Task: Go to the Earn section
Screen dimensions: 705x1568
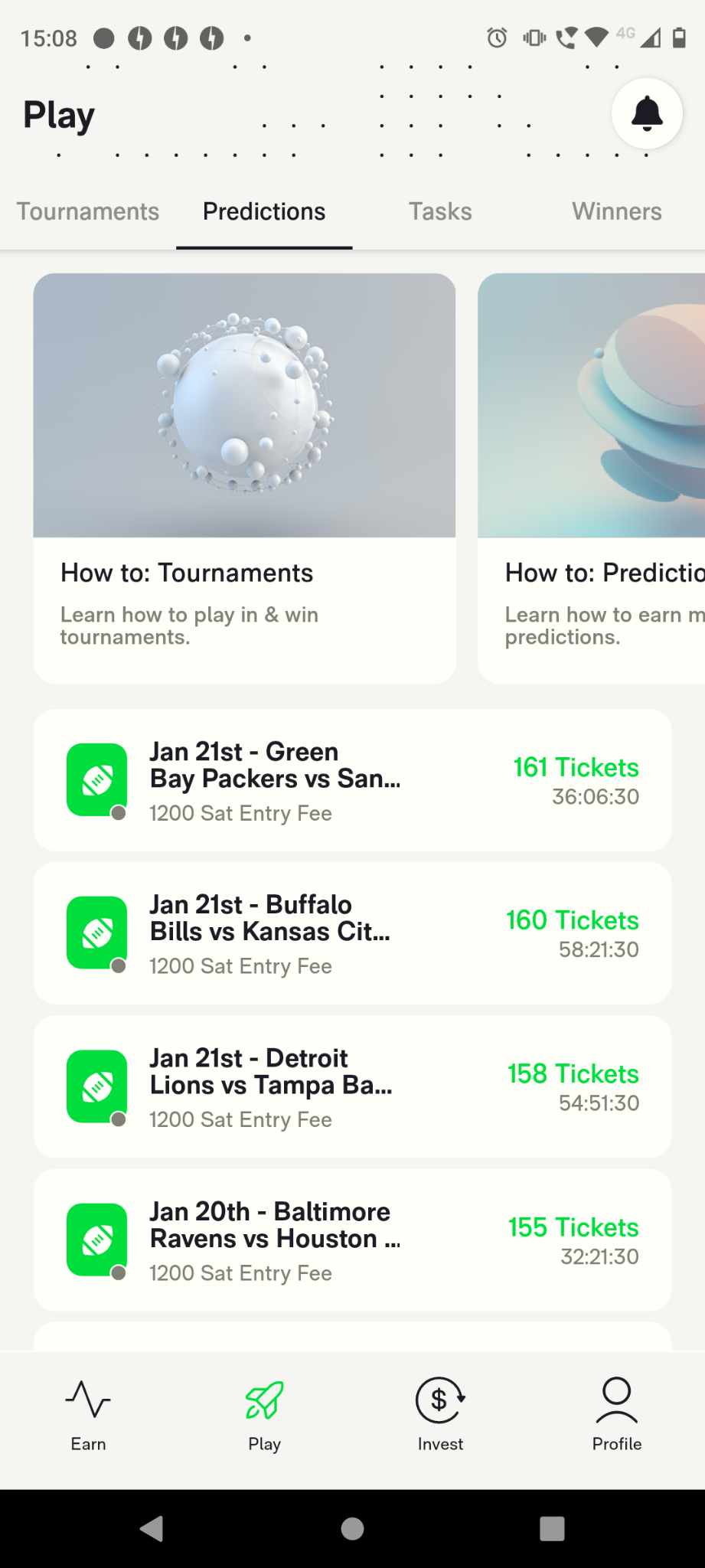Action: [88, 1415]
